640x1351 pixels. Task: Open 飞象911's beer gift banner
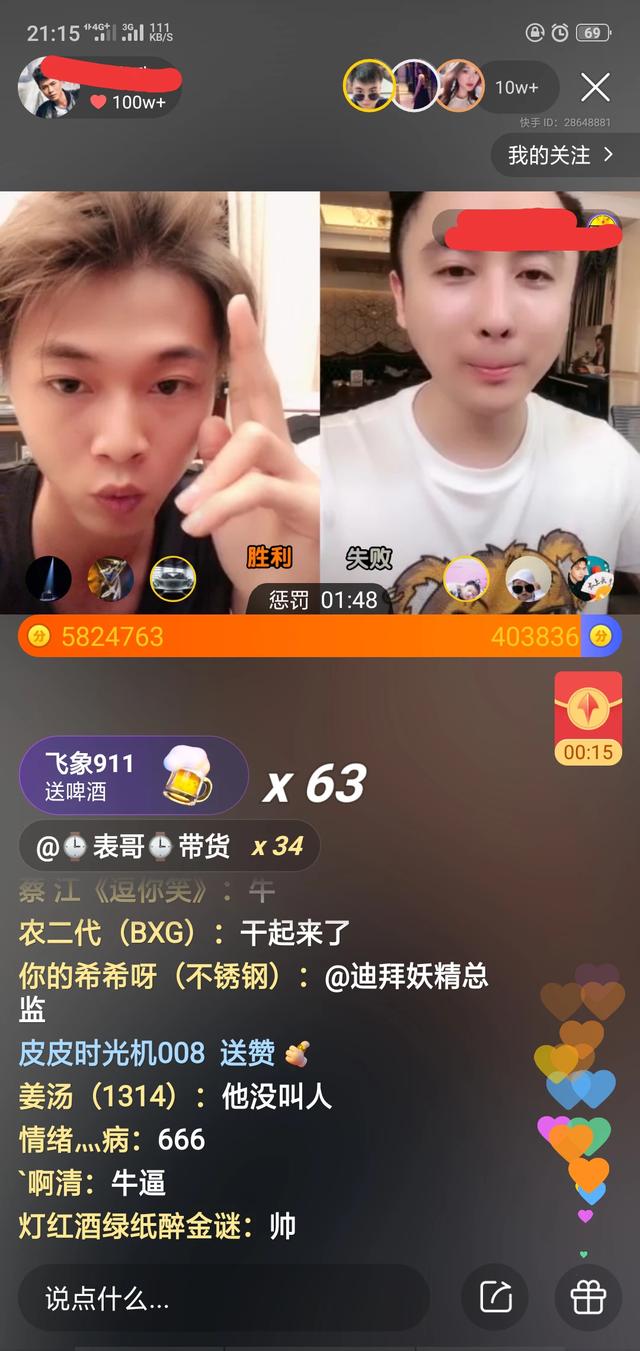click(x=133, y=776)
